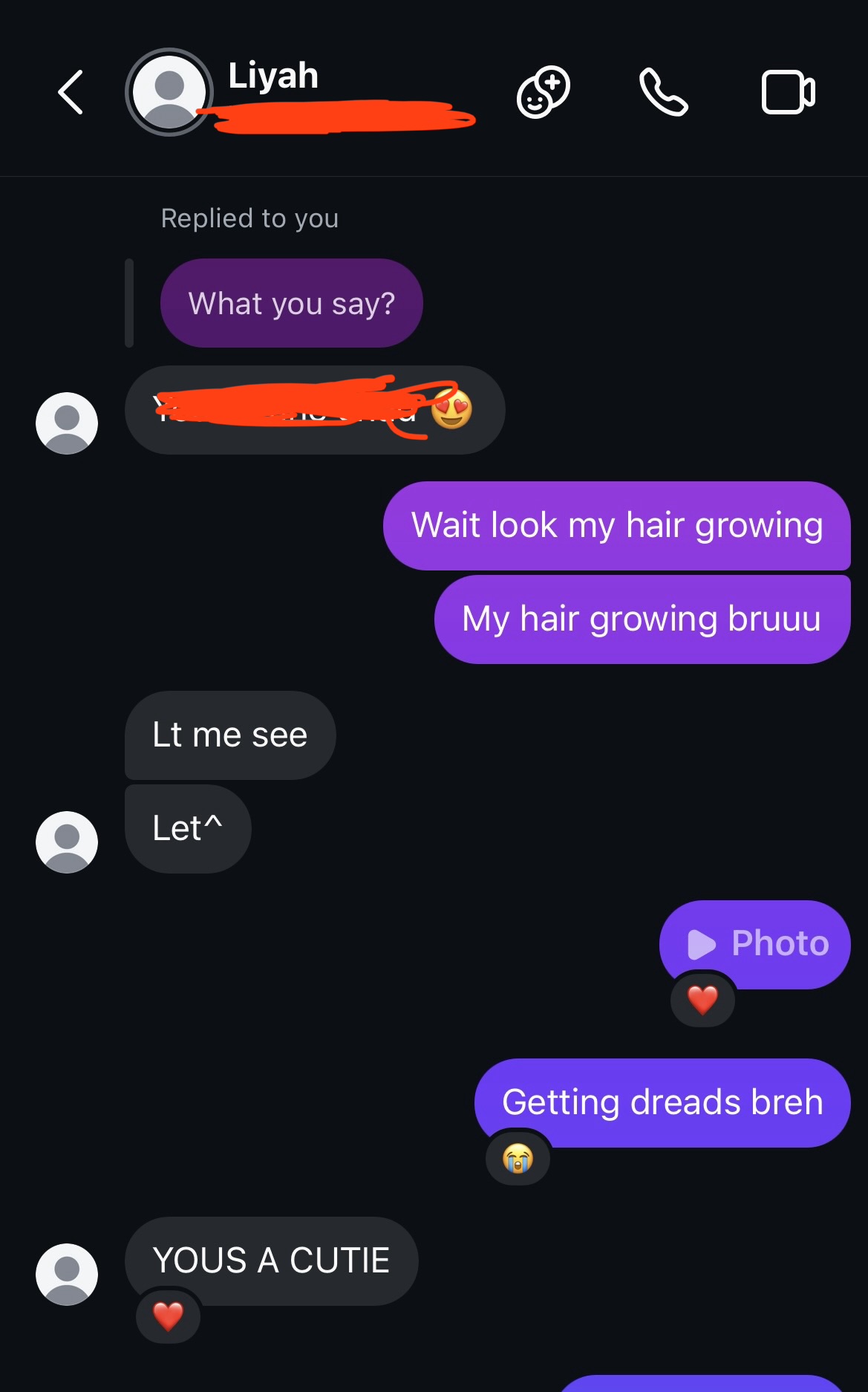This screenshot has height=1392, width=868.
Task: Start a video call with Liyah
Action: click(x=788, y=92)
